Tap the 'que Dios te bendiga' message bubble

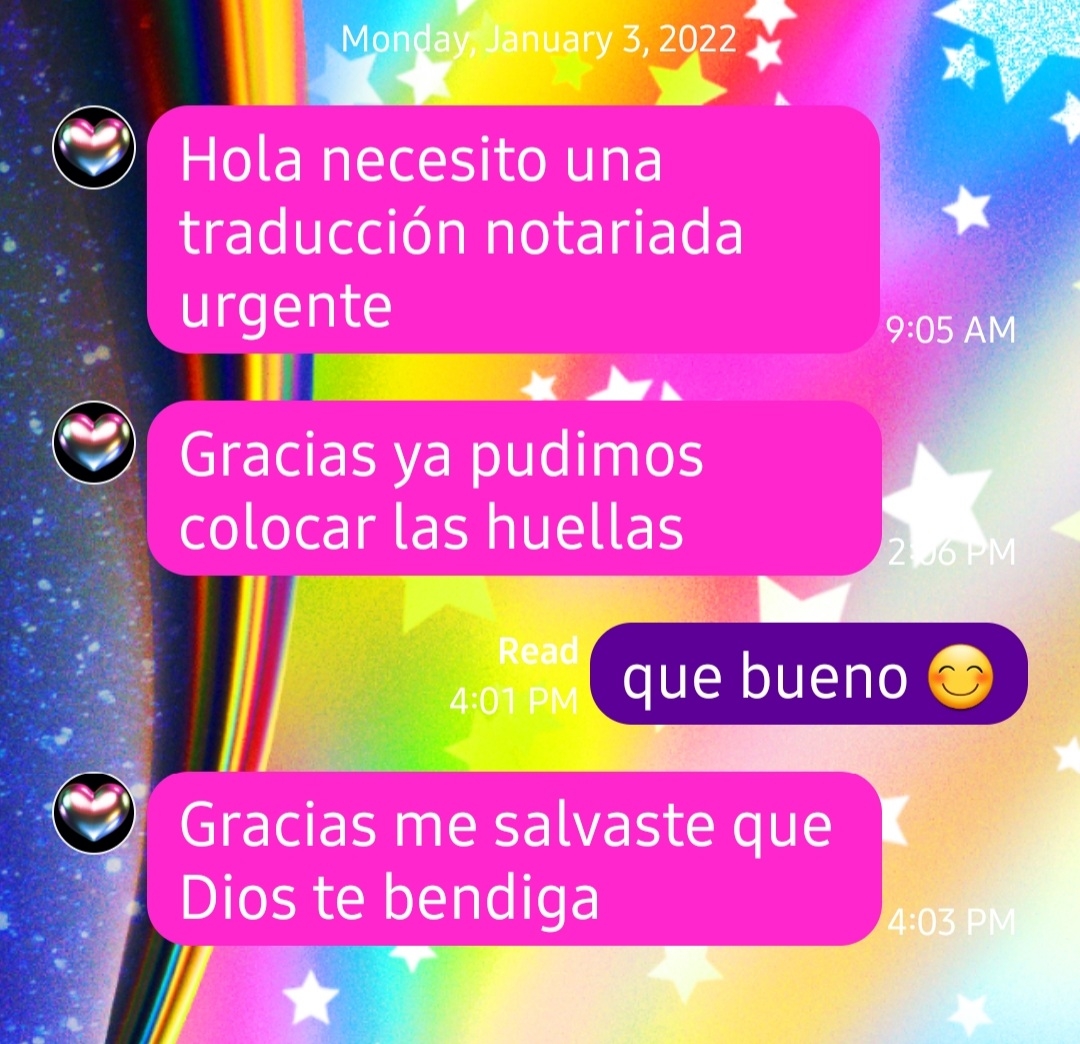512,858
